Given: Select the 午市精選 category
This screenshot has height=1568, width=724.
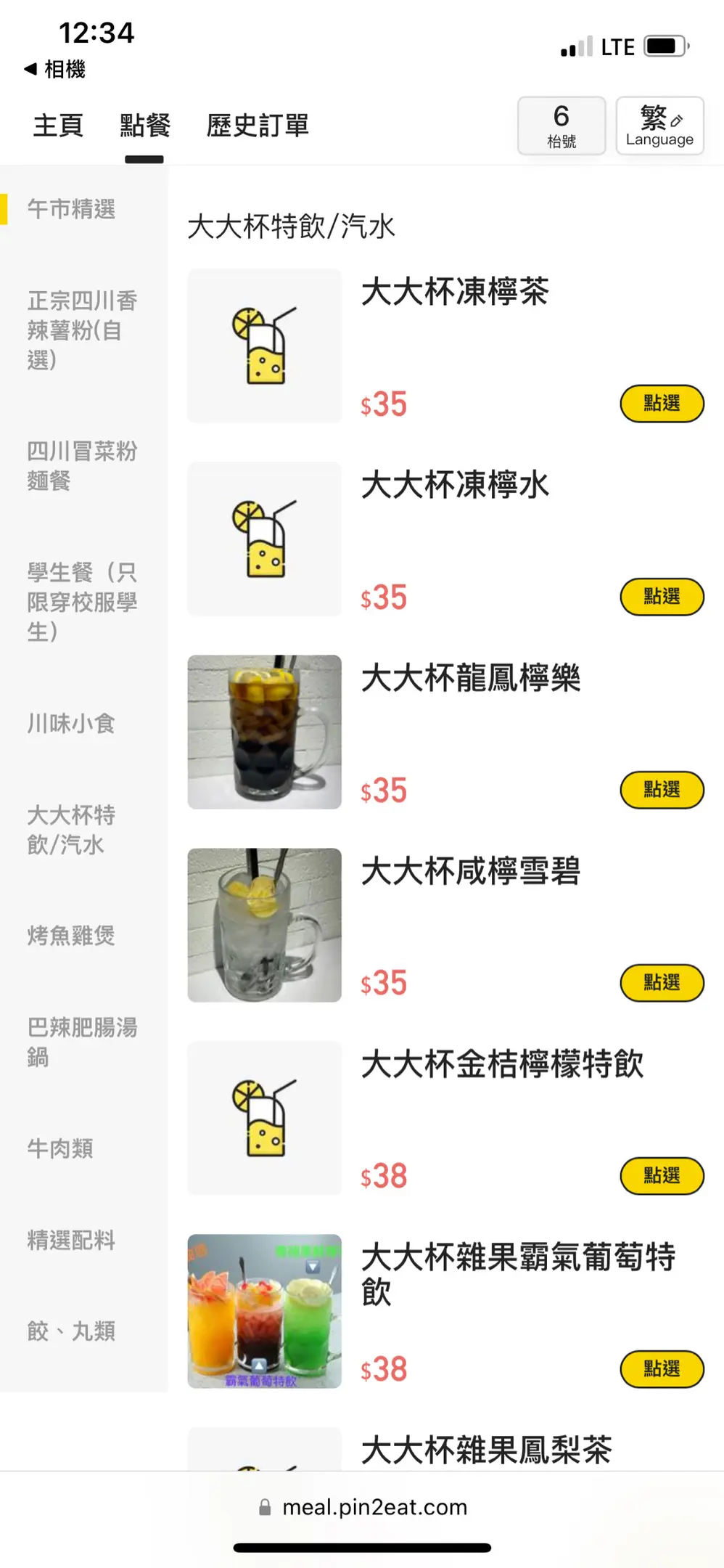Looking at the screenshot, I should coord(71,209).
